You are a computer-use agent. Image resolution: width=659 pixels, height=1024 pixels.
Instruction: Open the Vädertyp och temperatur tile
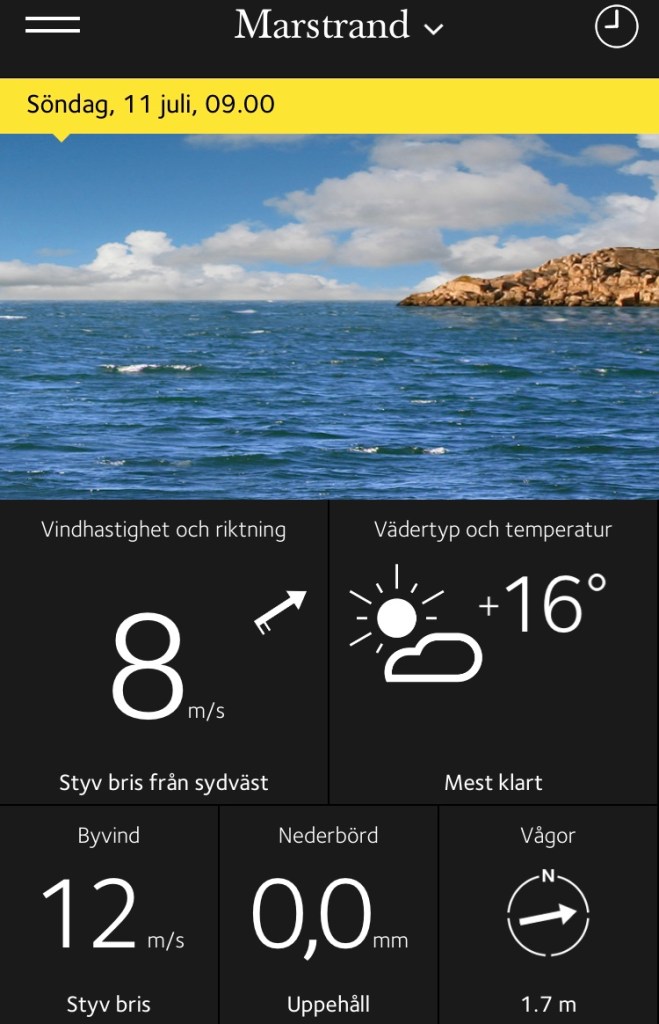(x=494, y=652)
